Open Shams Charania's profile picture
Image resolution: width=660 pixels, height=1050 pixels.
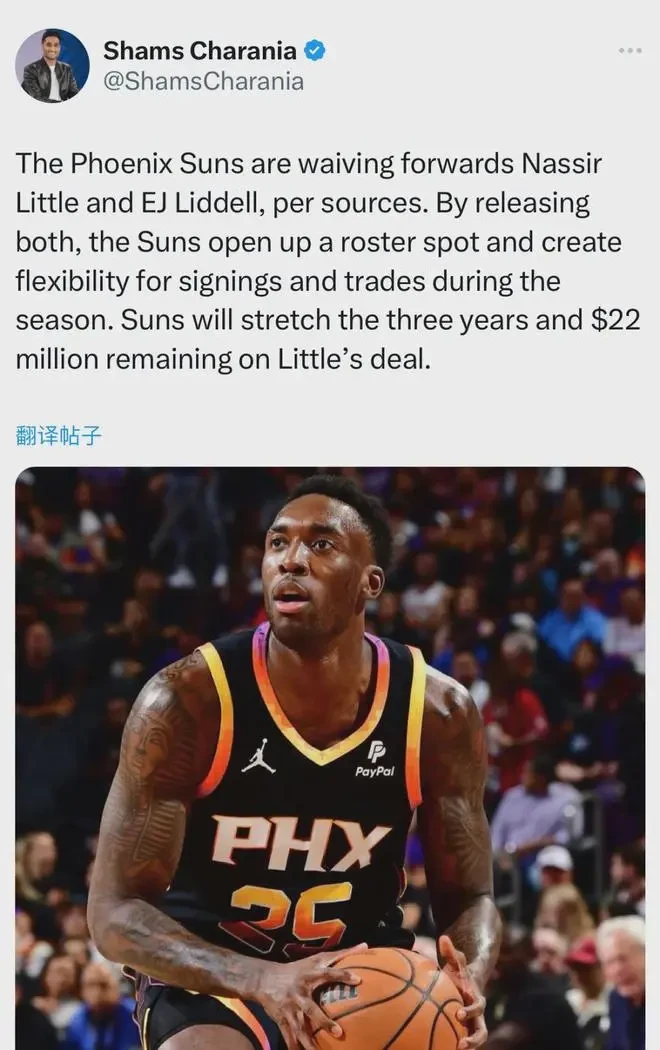(52, 66)
